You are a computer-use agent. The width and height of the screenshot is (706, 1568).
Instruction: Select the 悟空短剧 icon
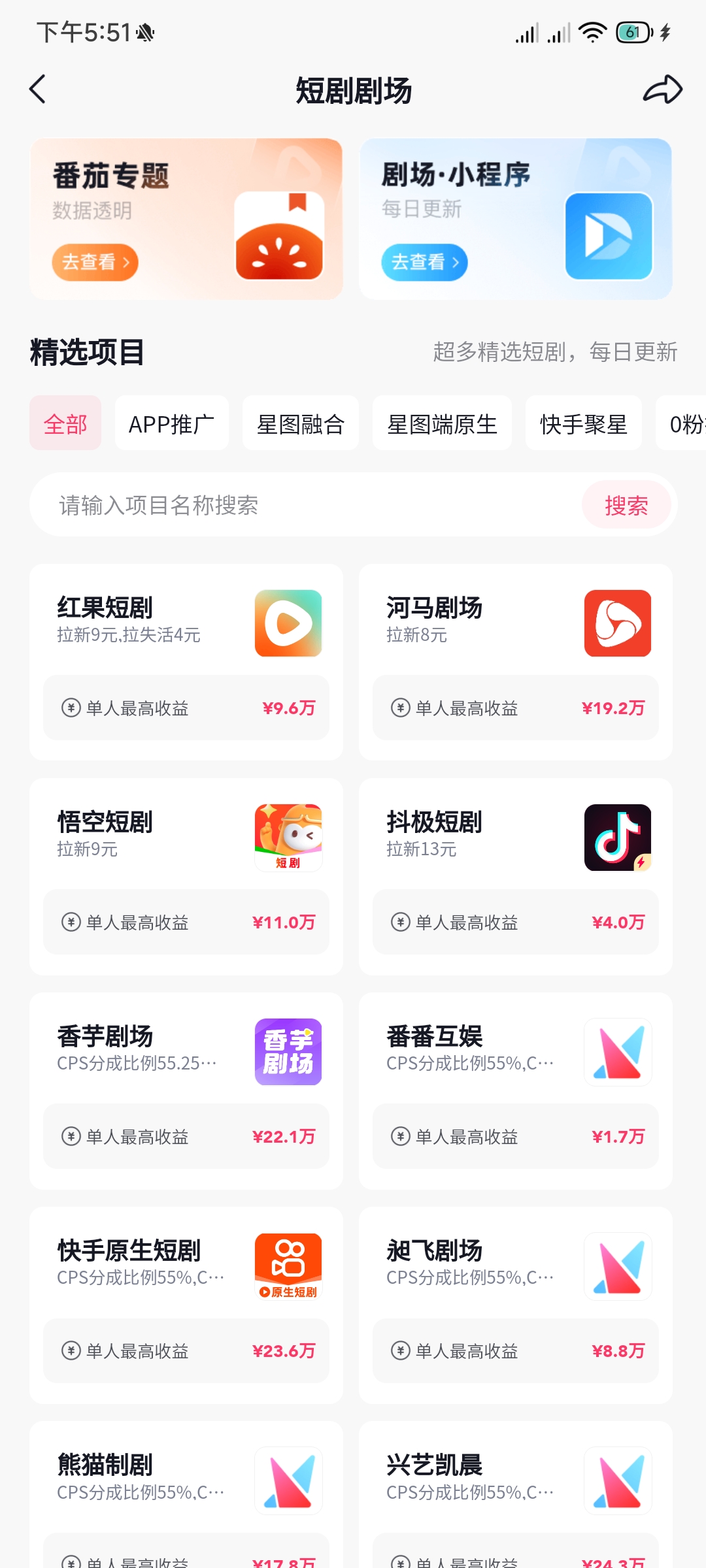pos(288,837)
